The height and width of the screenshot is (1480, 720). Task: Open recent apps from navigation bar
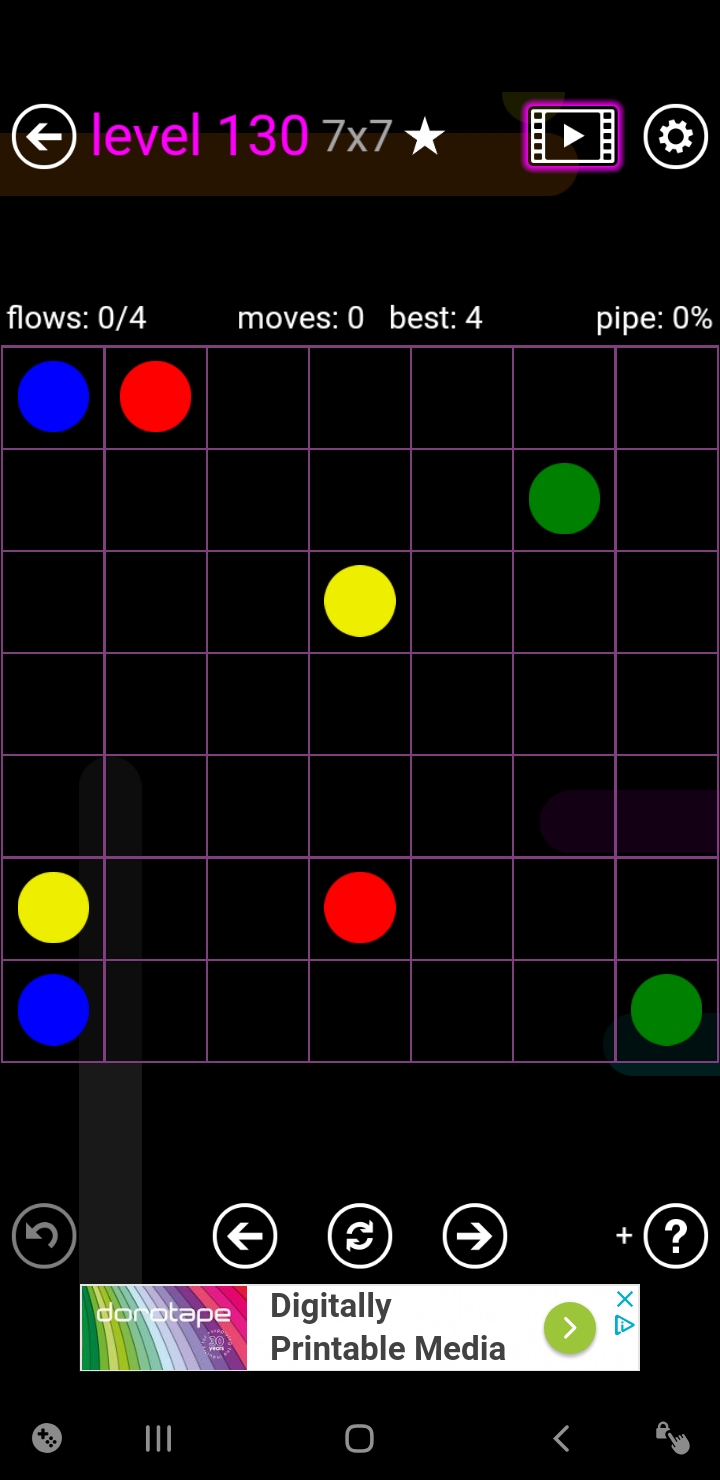tap(158, 1439)
